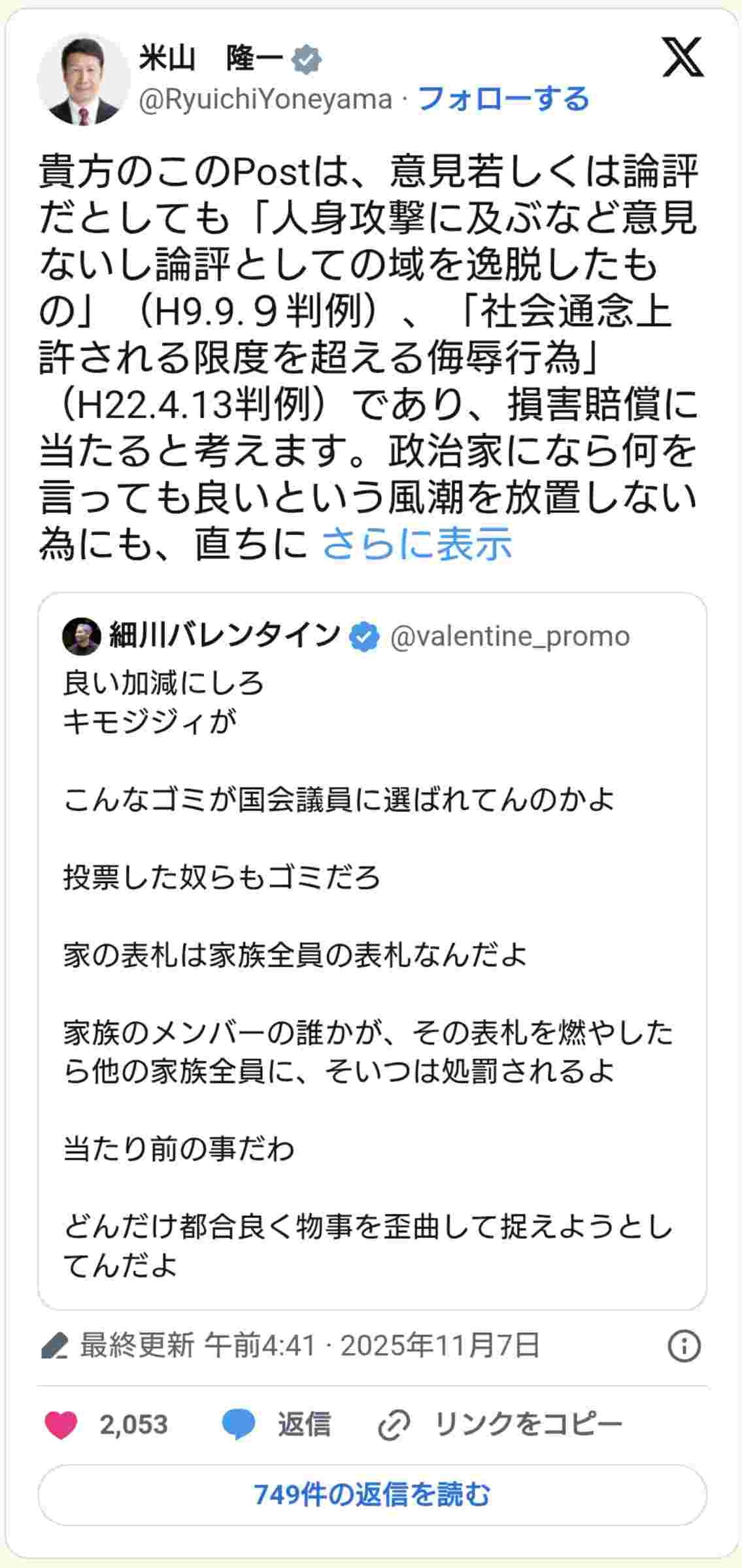
Task: Open the post timestamp 午前4:41 · 2025年11月7日
Action: [373, 1346]
